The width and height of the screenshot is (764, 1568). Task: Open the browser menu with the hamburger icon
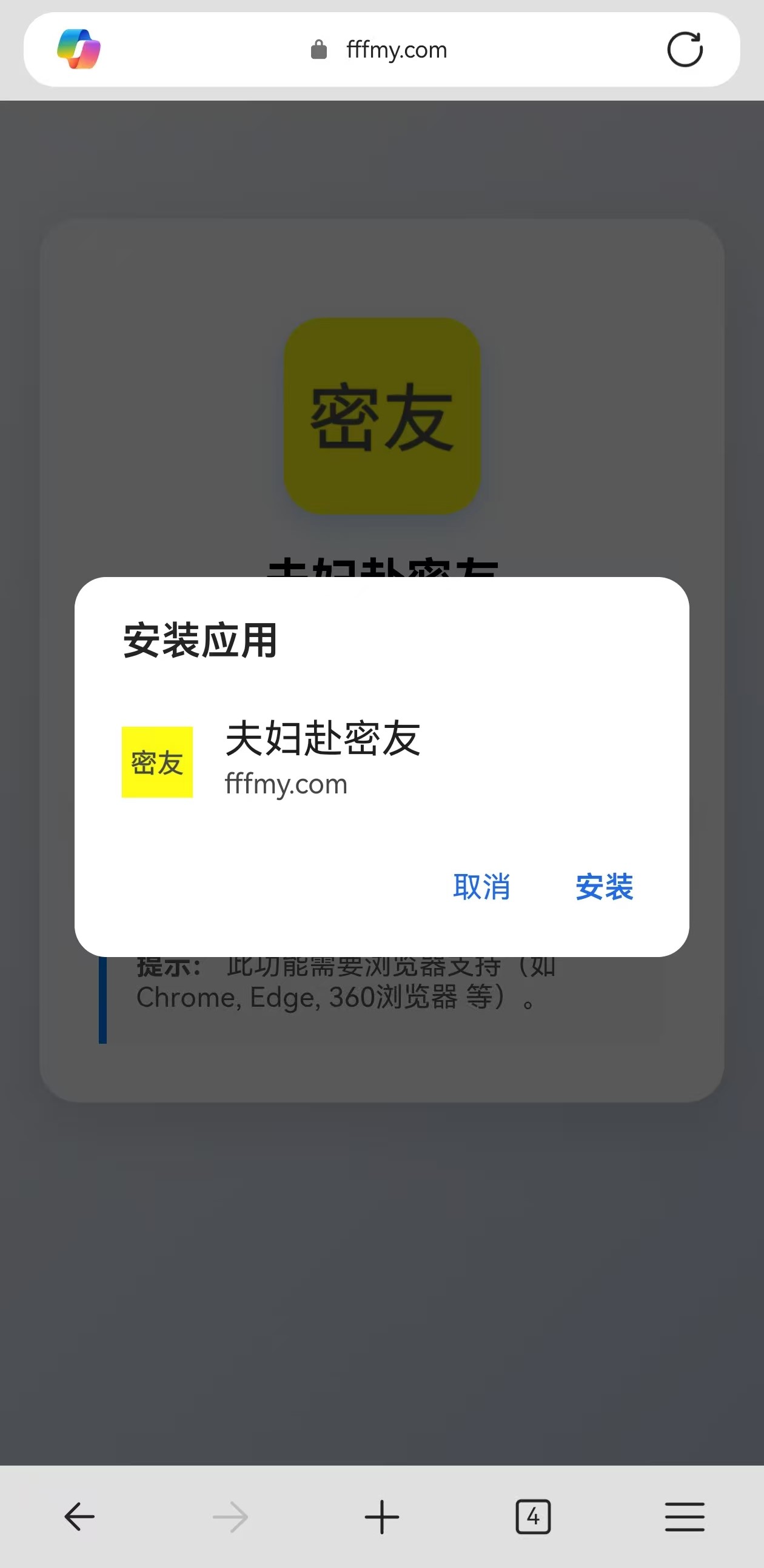(x=683, y=1517)
